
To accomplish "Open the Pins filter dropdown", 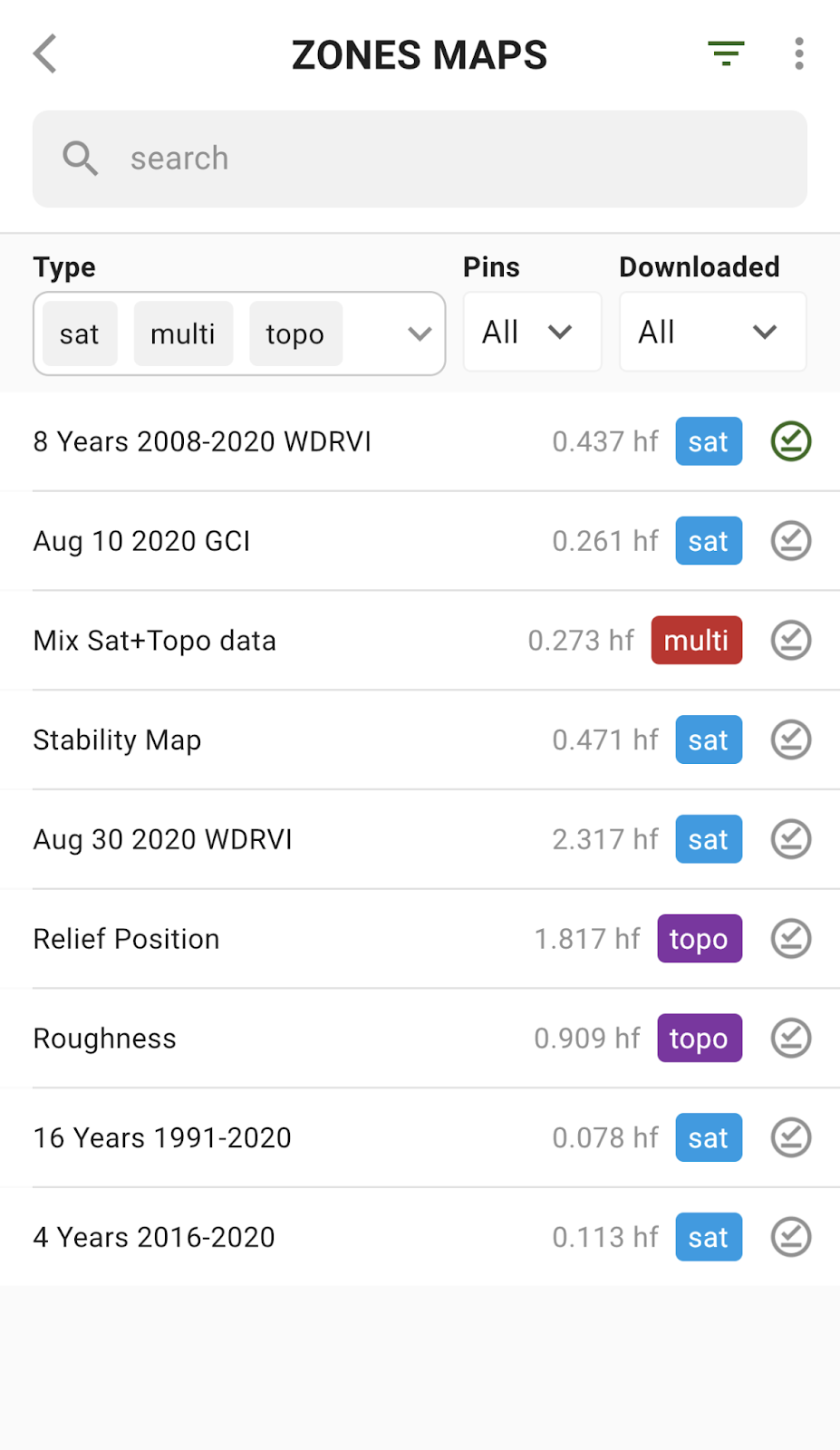I will point(532,332).
